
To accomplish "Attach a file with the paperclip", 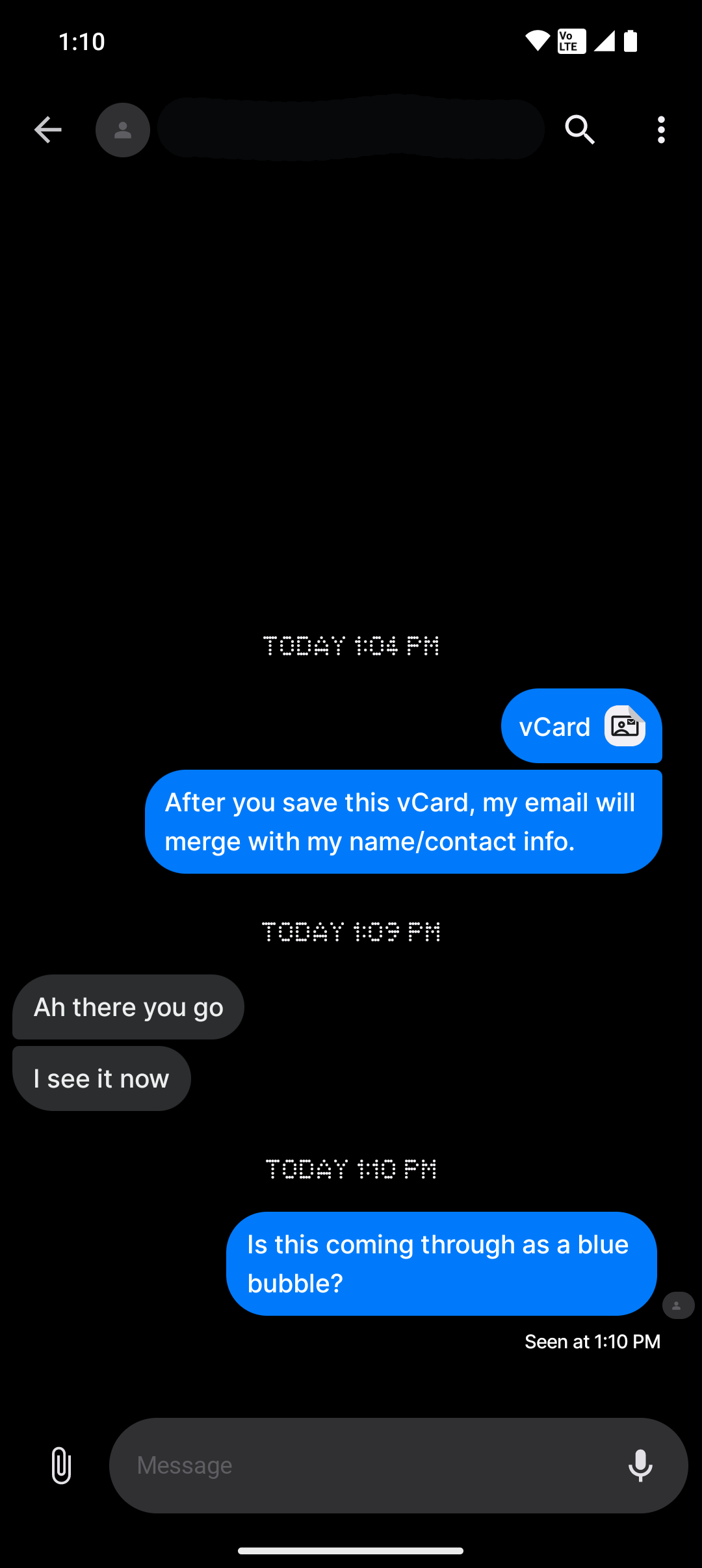I will 61,1465.
